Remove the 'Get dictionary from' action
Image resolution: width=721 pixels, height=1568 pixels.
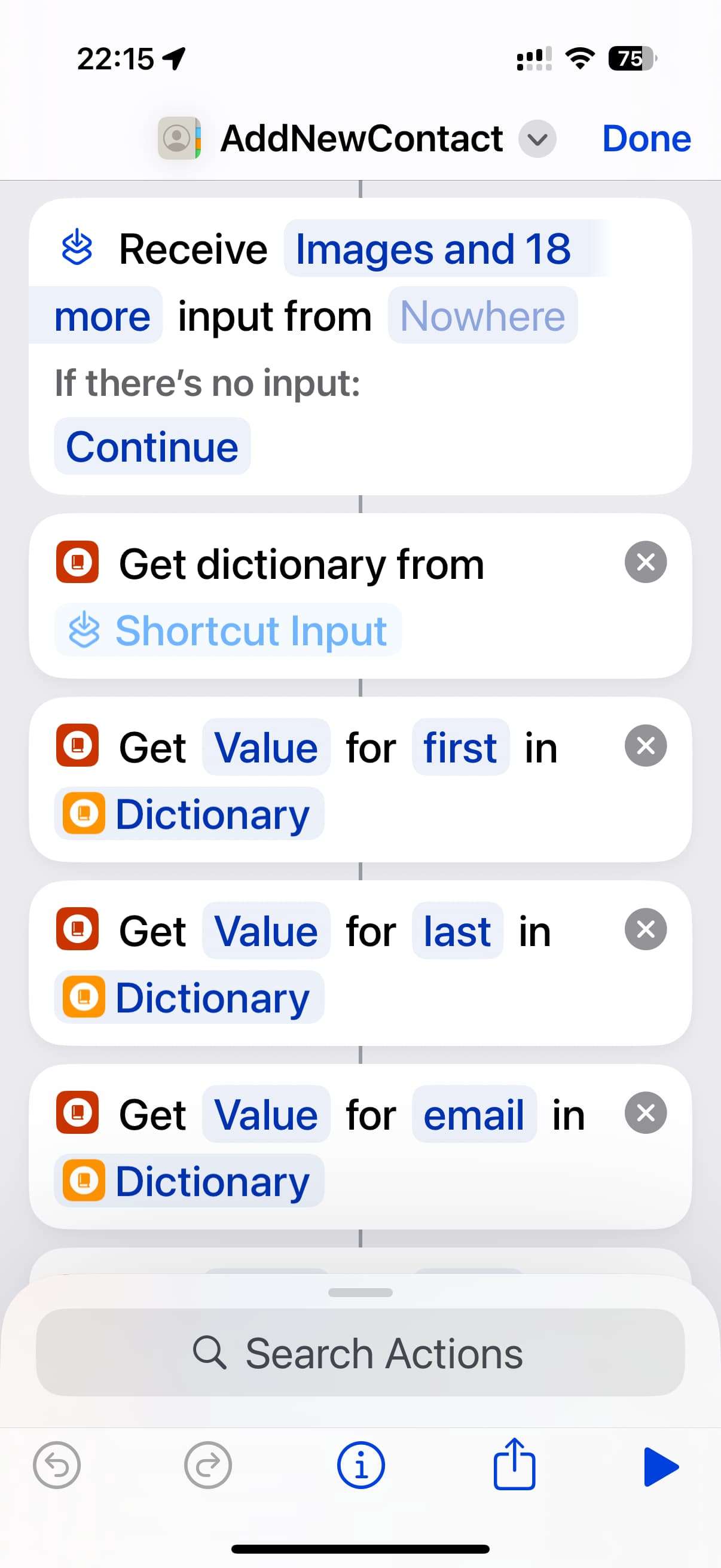(645, 562)
